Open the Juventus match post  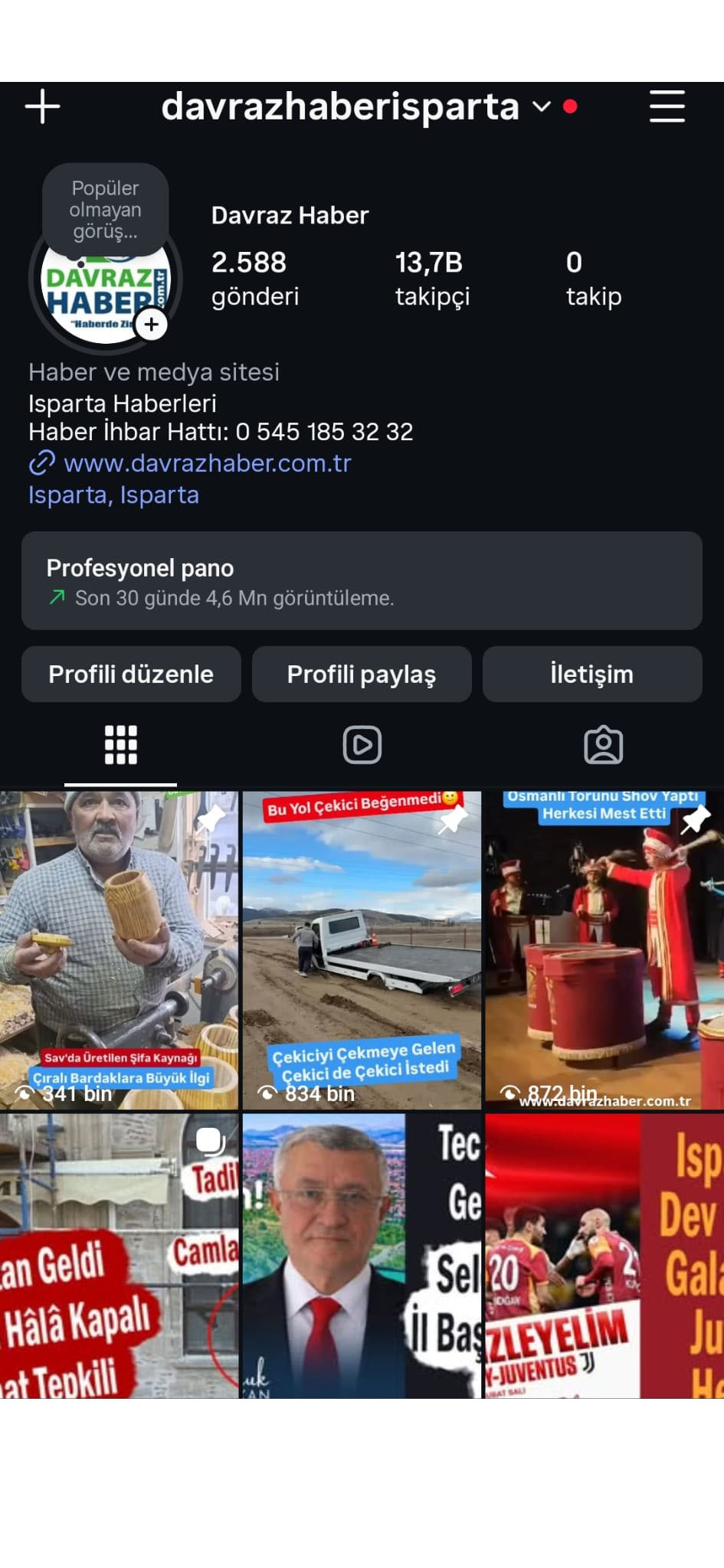coord(604,1256)
